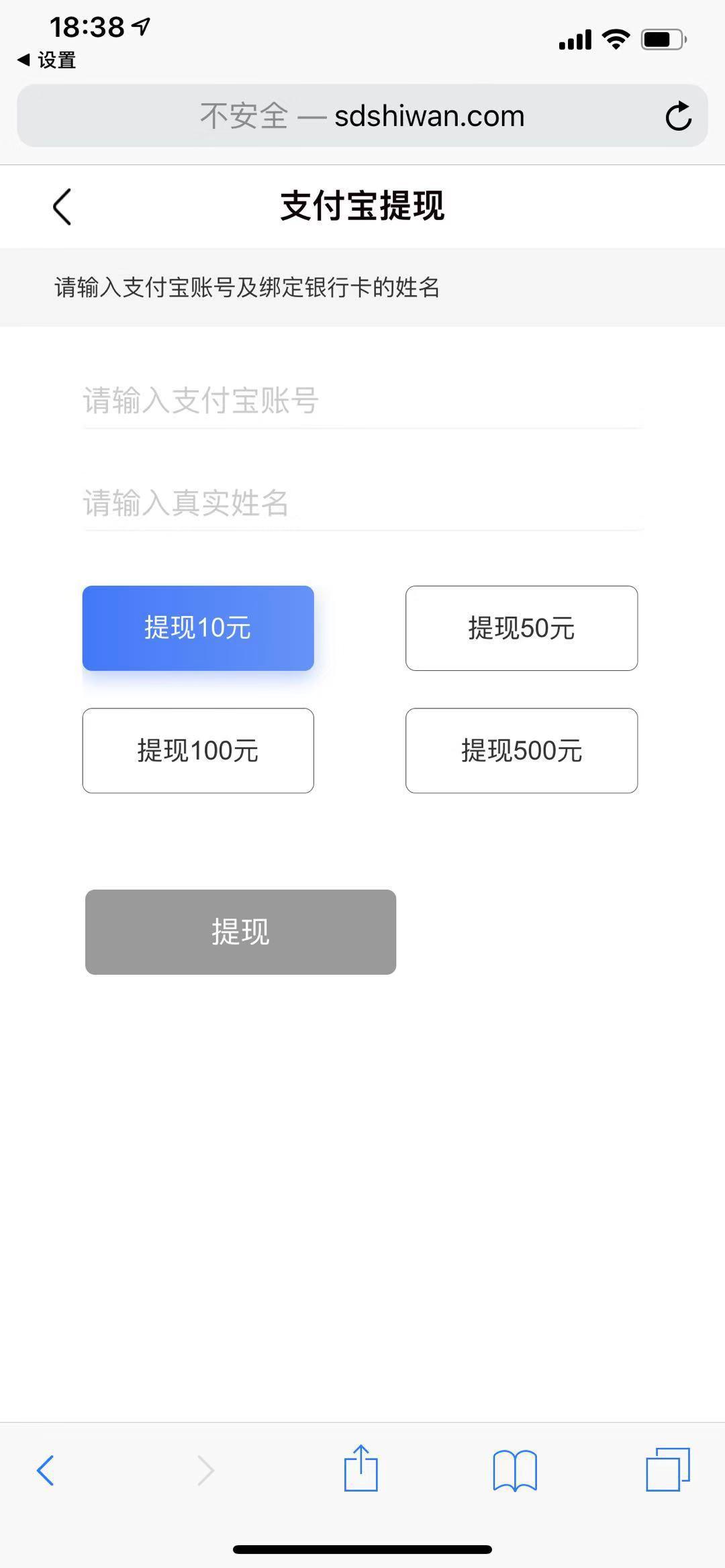Viewport: 725px width, 1568px height.
Task: Select the 提现50元 amount option
Action: pos(522,627)
